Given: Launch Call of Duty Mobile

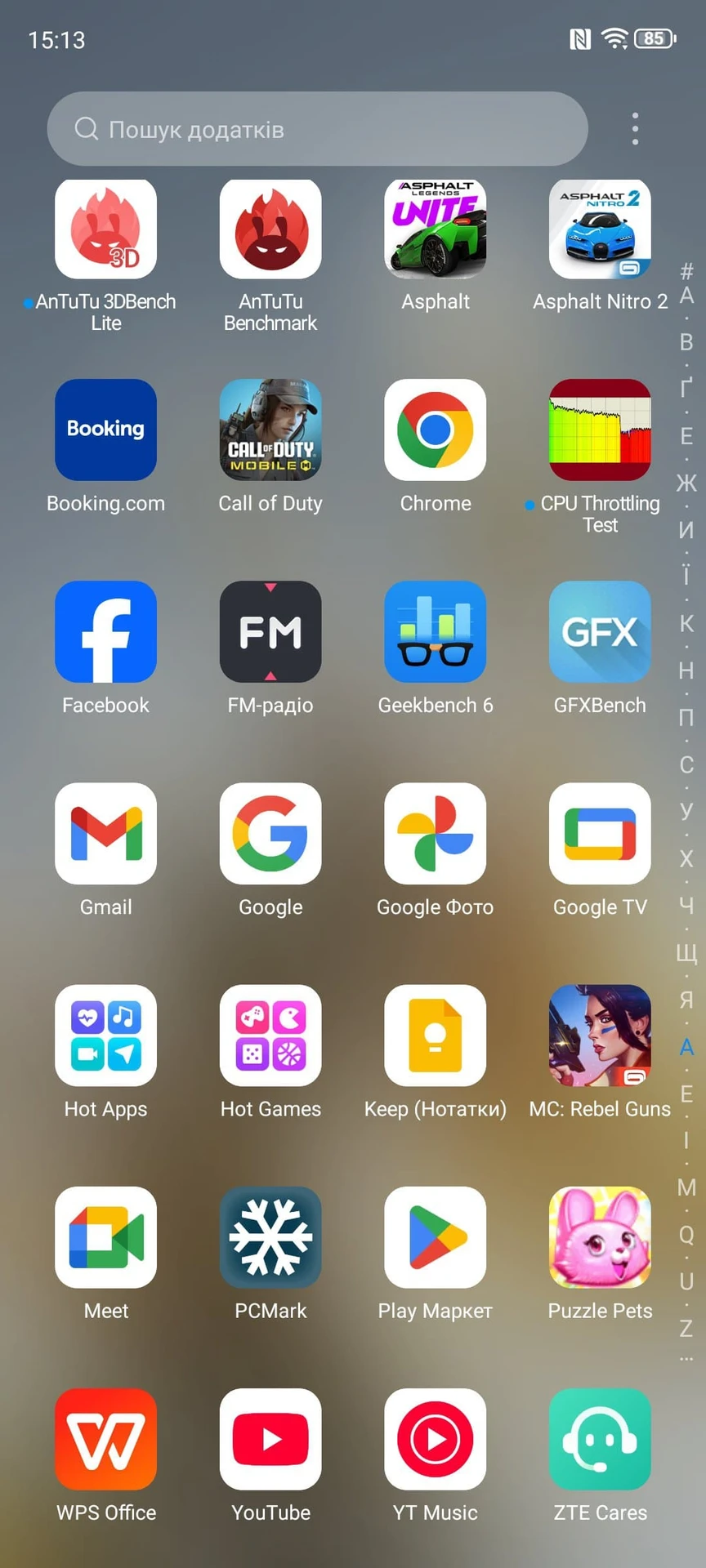Looking at the screenshot, I should 270,430.
